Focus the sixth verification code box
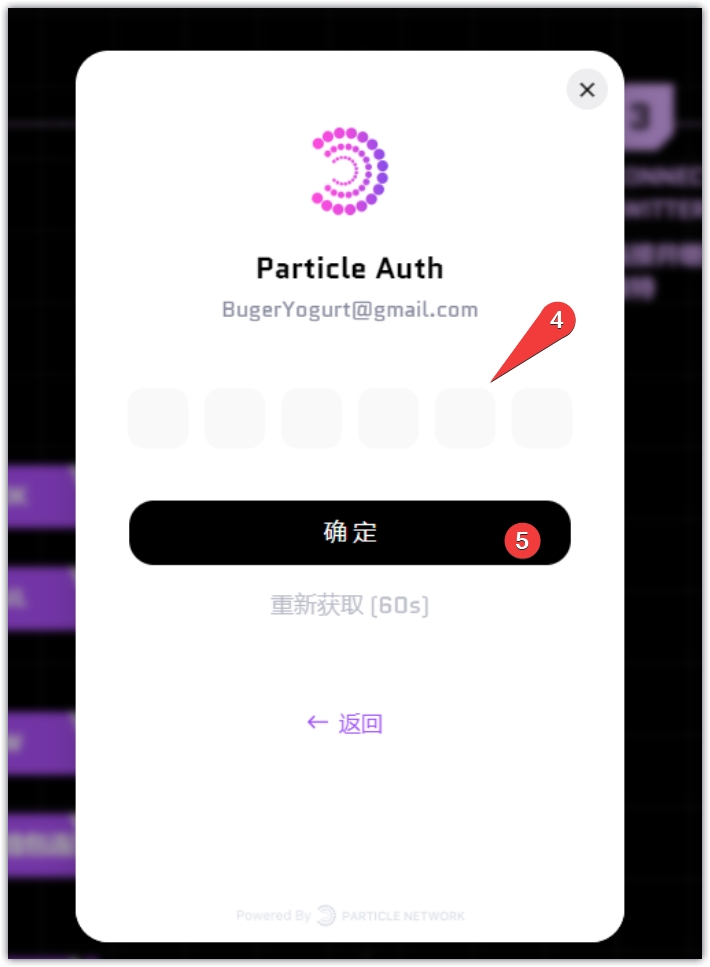Viewport: 710px width, 967px height. 542,418
